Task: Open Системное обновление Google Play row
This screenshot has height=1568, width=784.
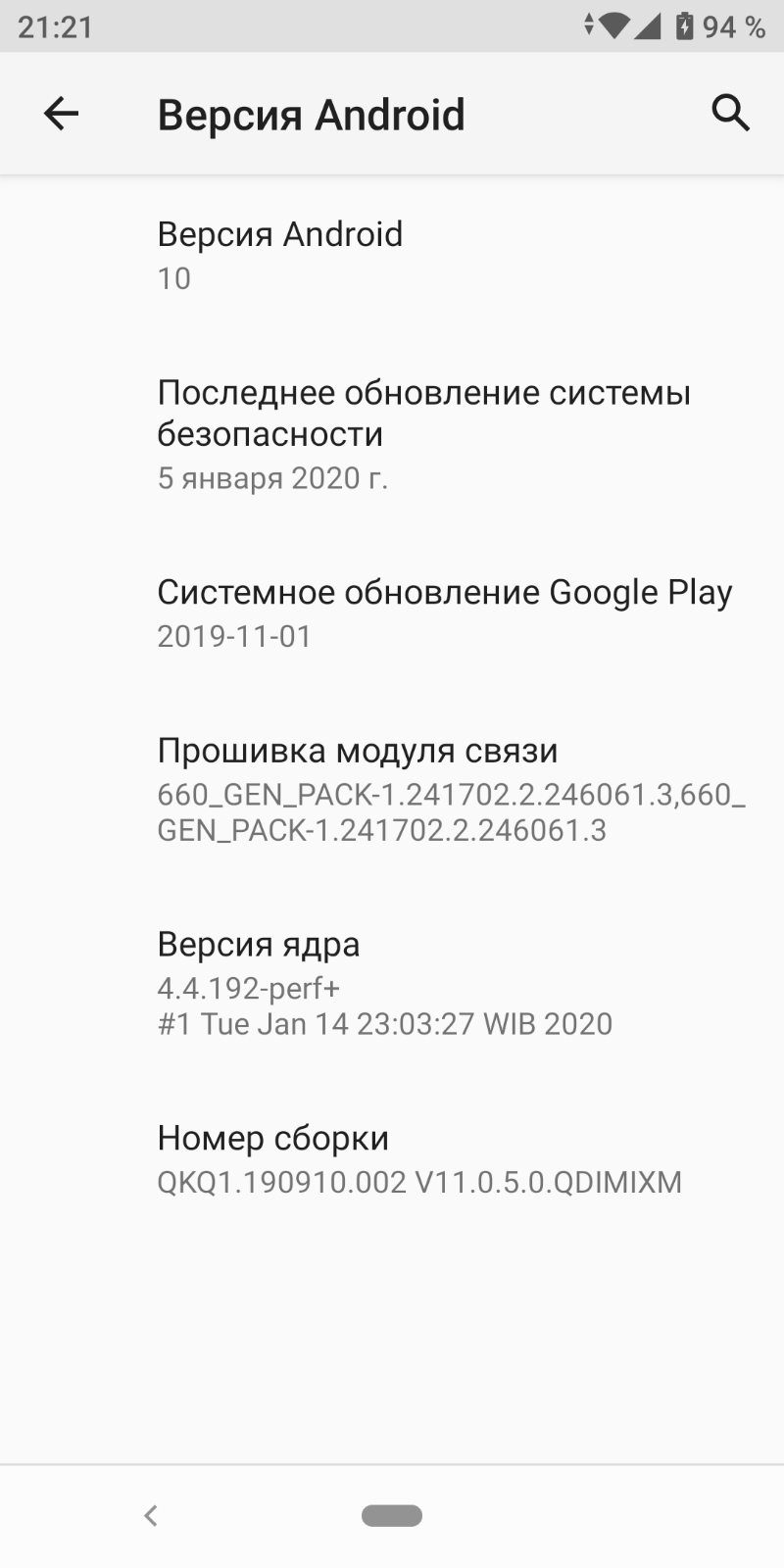Action: (x=392, y=612)
